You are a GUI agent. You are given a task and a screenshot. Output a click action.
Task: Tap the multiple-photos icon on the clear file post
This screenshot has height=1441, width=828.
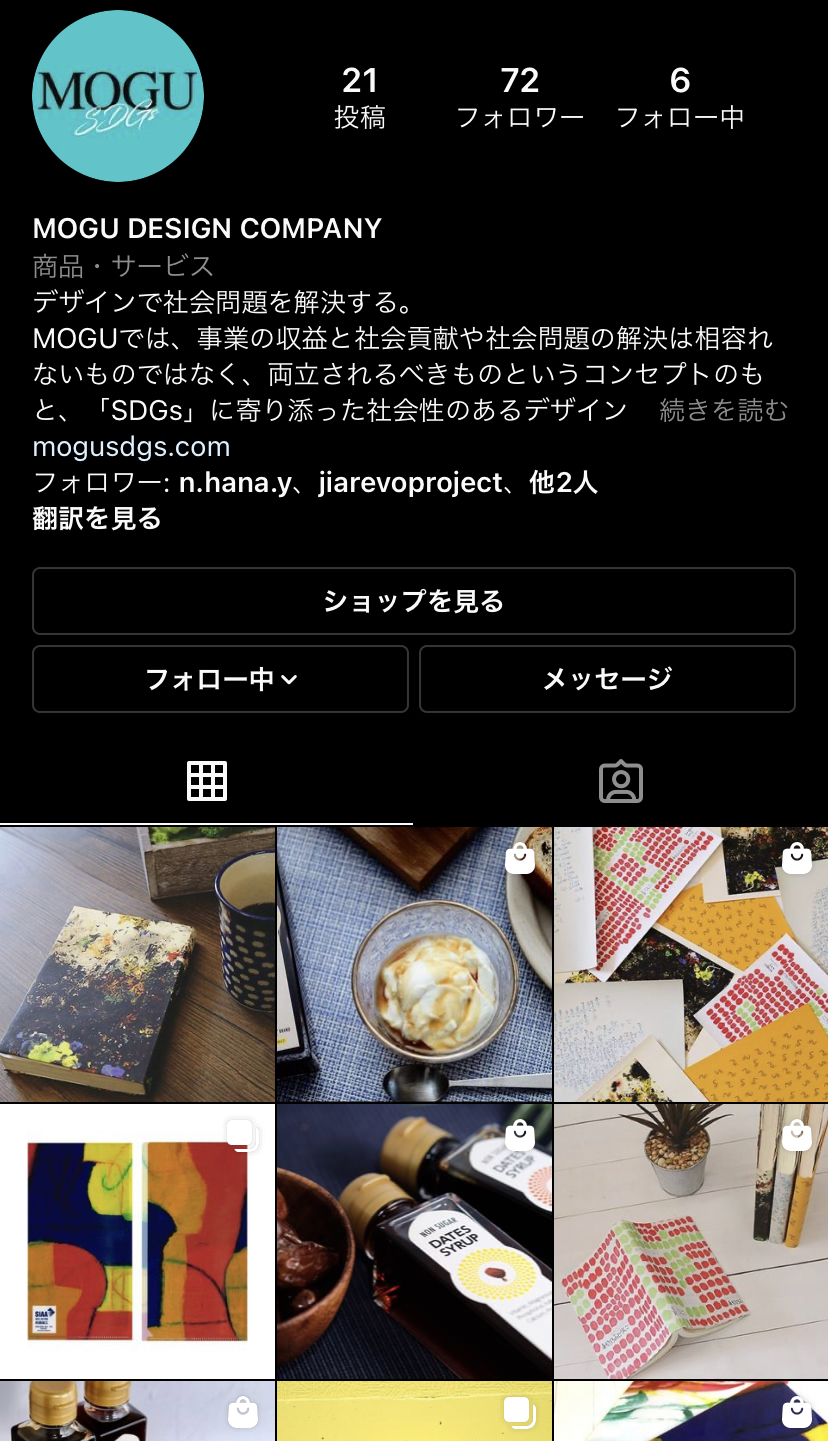pyautogui.click(x=240, y=1136)
